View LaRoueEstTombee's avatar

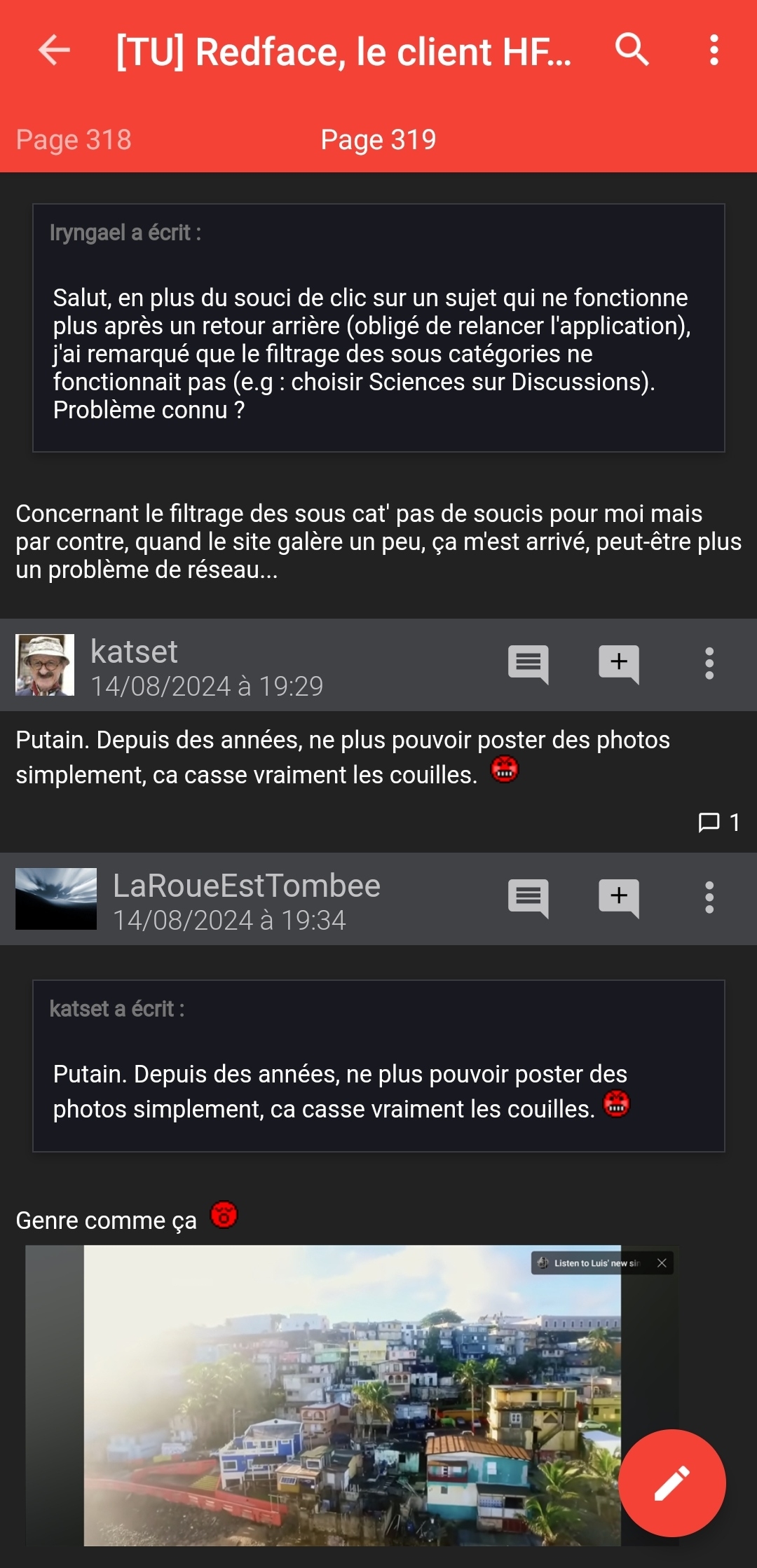56,899
